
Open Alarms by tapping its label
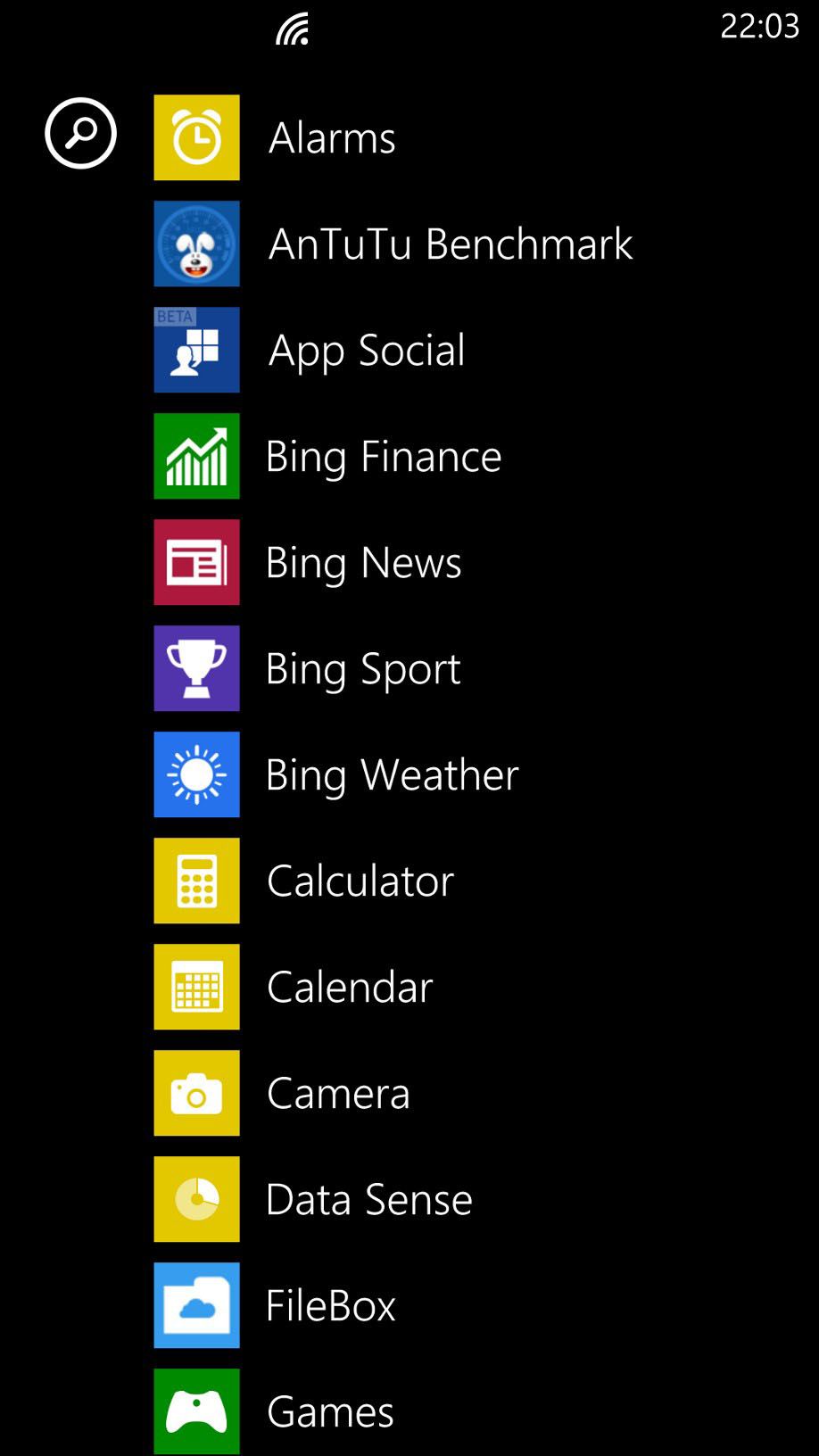click(x=332, y=138)
